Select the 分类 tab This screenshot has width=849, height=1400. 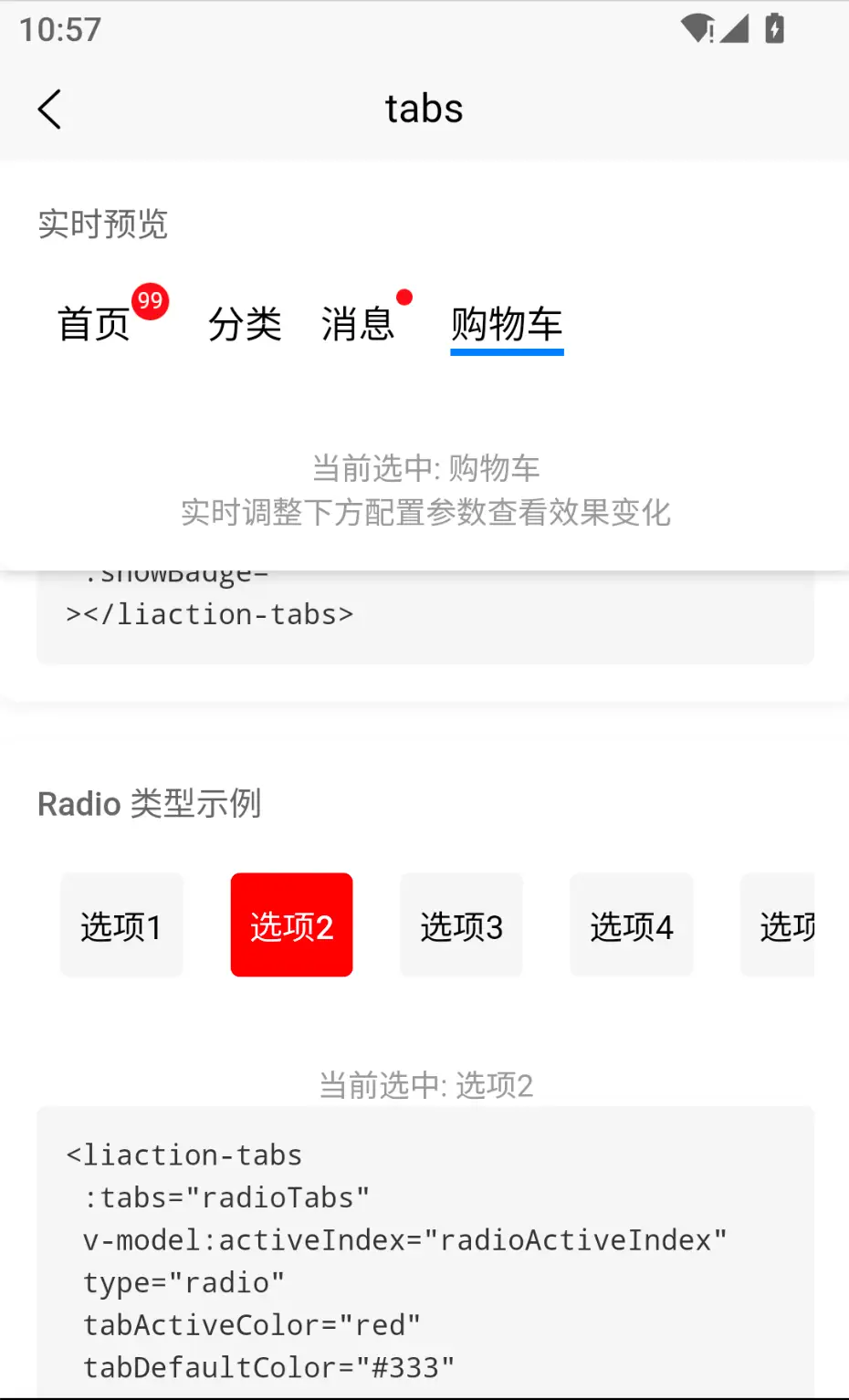[245, 324]
